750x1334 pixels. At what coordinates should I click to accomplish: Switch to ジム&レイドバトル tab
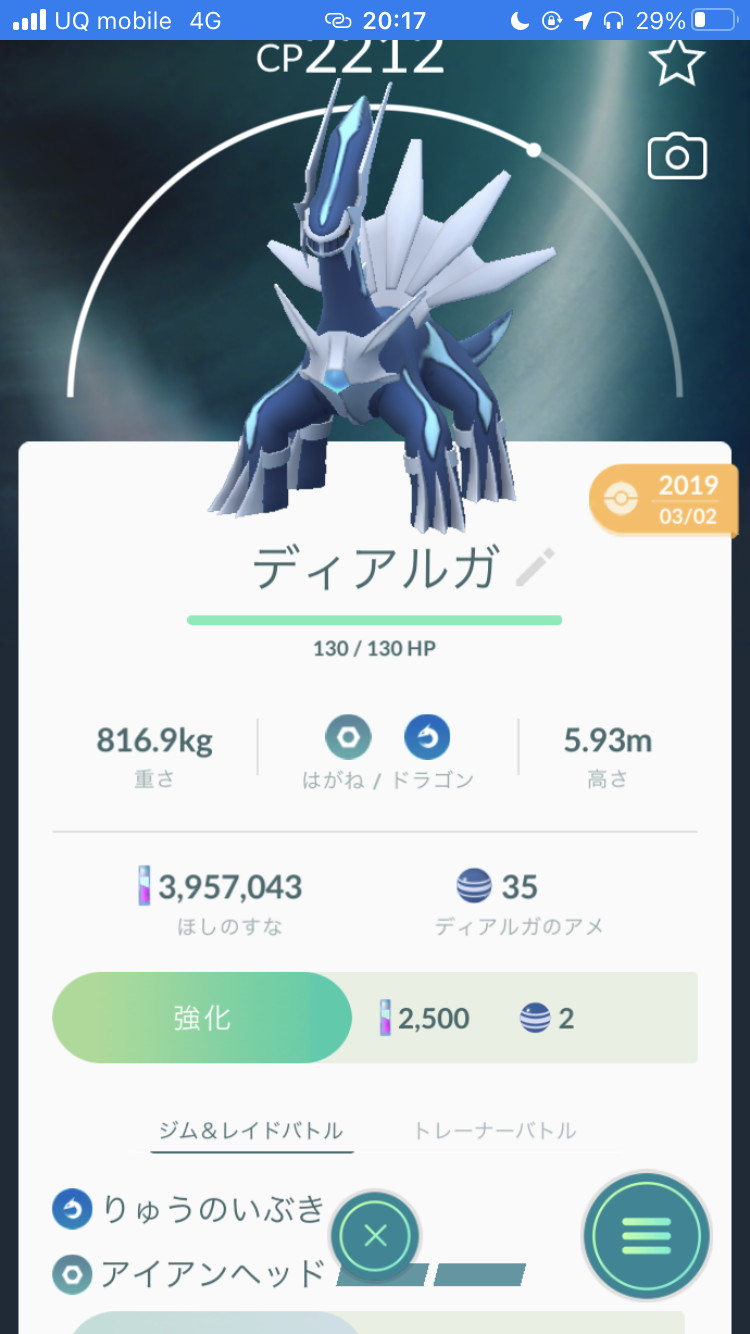[x=251, y=1131]
